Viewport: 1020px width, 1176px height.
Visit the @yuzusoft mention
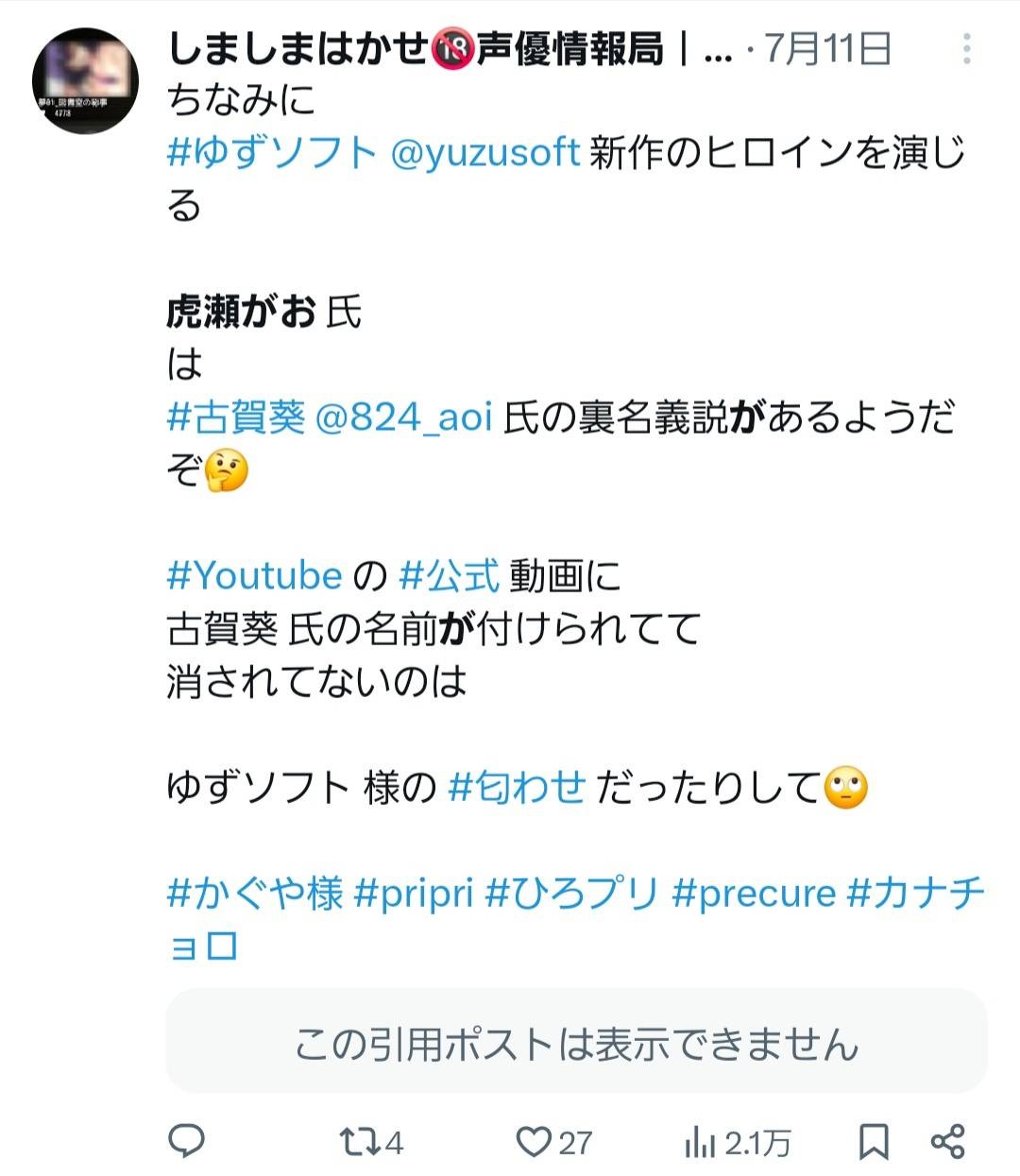click(x=484, y=152)
